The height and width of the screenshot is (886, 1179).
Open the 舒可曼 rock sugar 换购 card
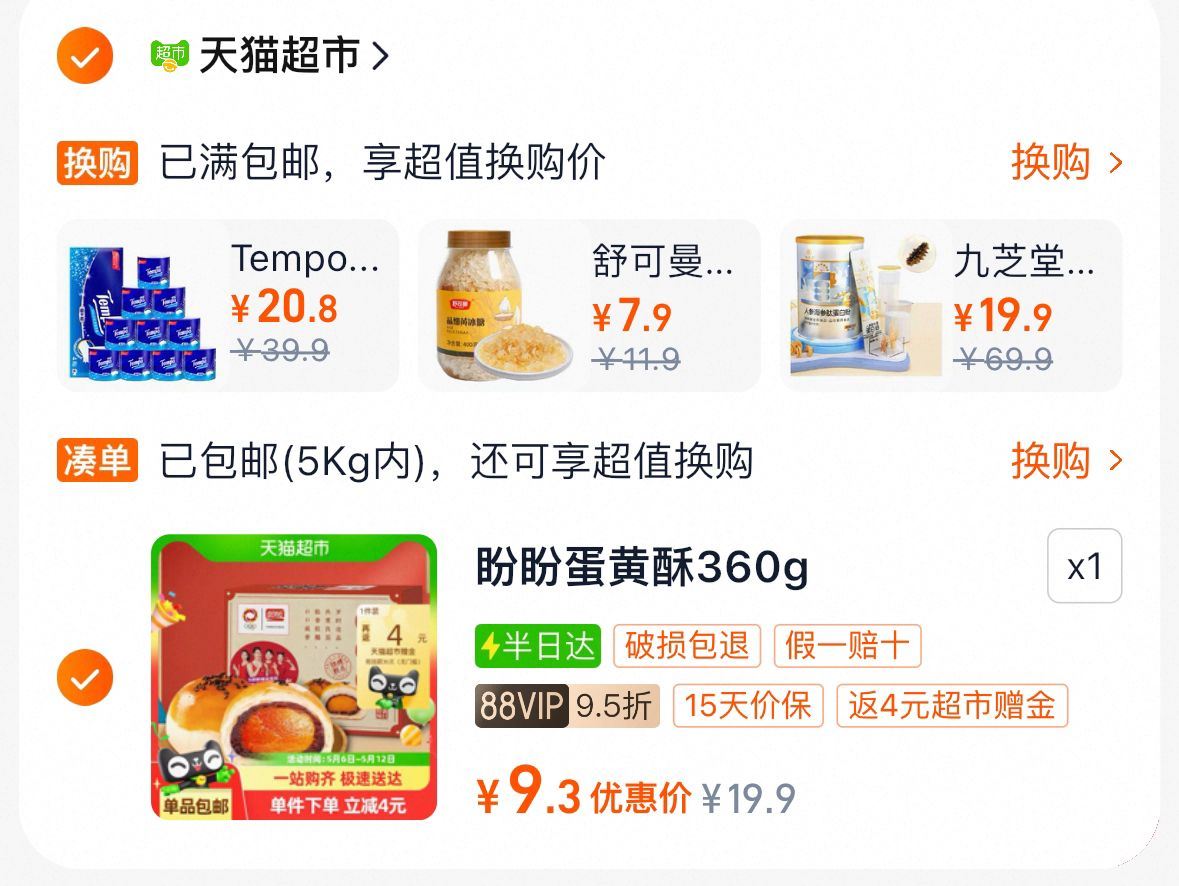(x=589, y=305)
